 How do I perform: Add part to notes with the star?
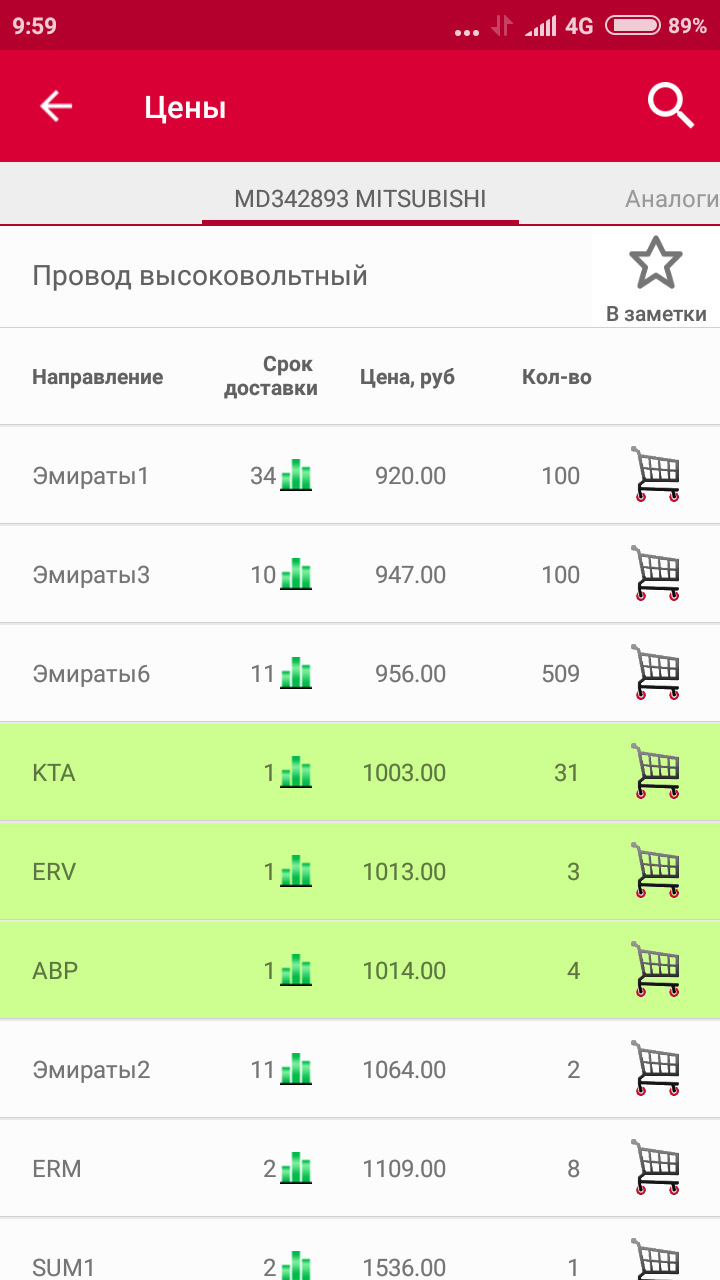pyautogui.click(x=656, y=279)
